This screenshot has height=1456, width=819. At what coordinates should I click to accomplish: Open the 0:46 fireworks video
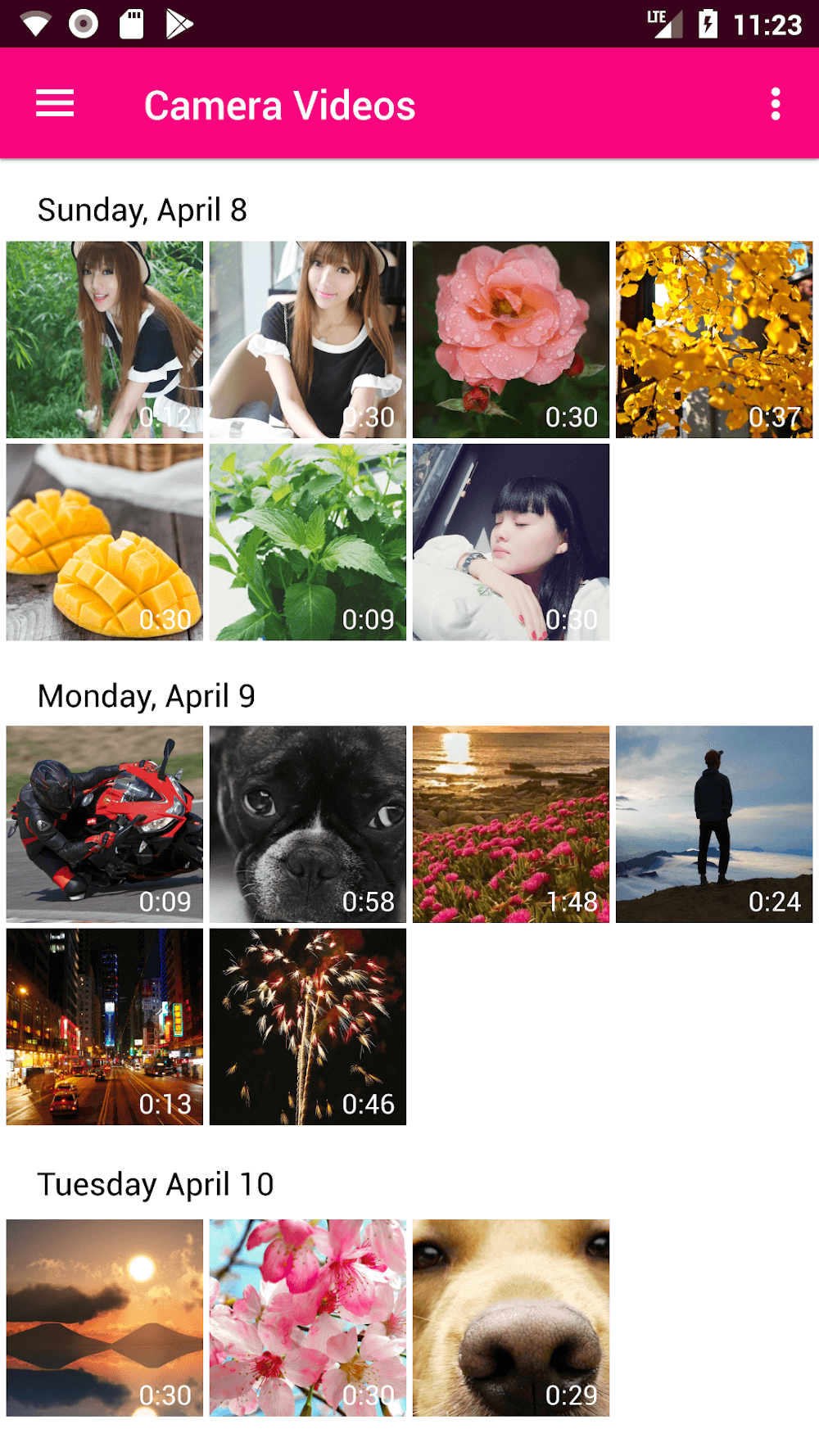tap(308, 1027)
